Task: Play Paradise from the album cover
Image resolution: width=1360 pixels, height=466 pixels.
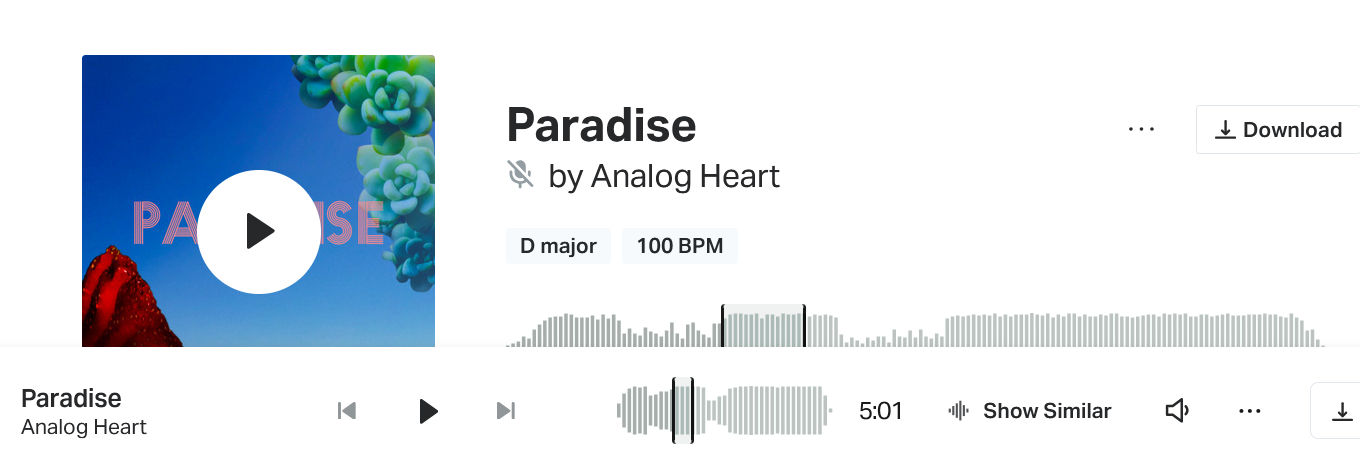Action: 259,231
